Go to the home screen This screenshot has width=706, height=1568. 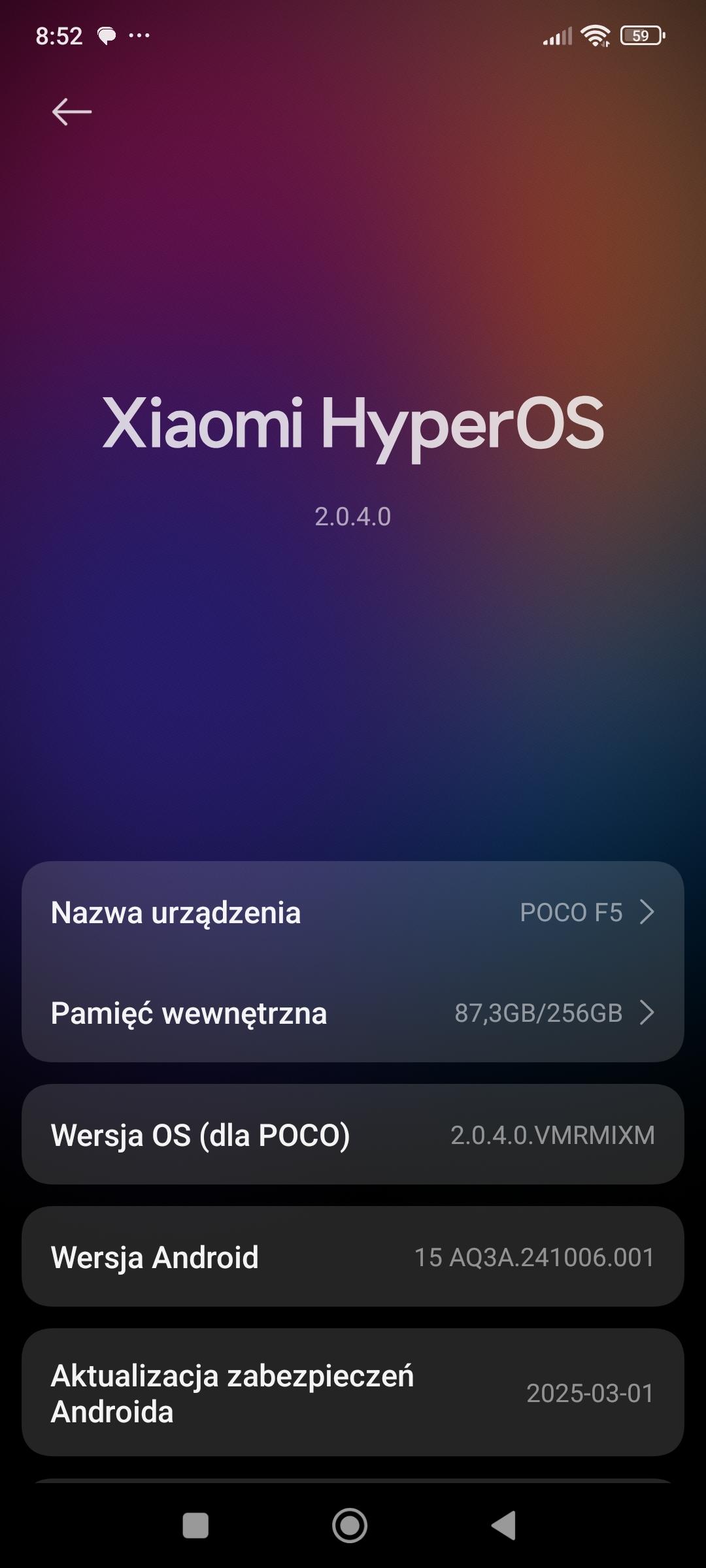[x=350, y=1526]
